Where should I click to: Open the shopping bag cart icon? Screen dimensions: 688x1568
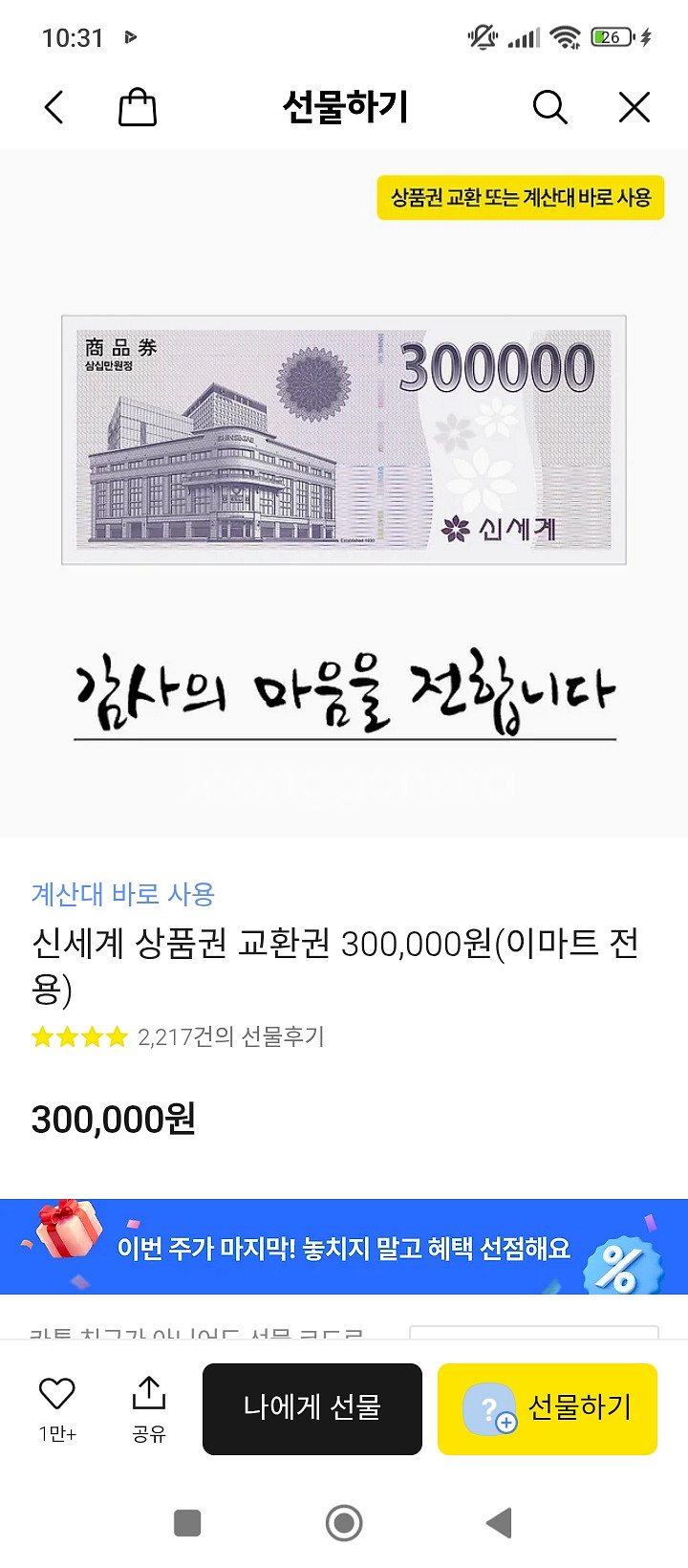(x=137, y=107)
